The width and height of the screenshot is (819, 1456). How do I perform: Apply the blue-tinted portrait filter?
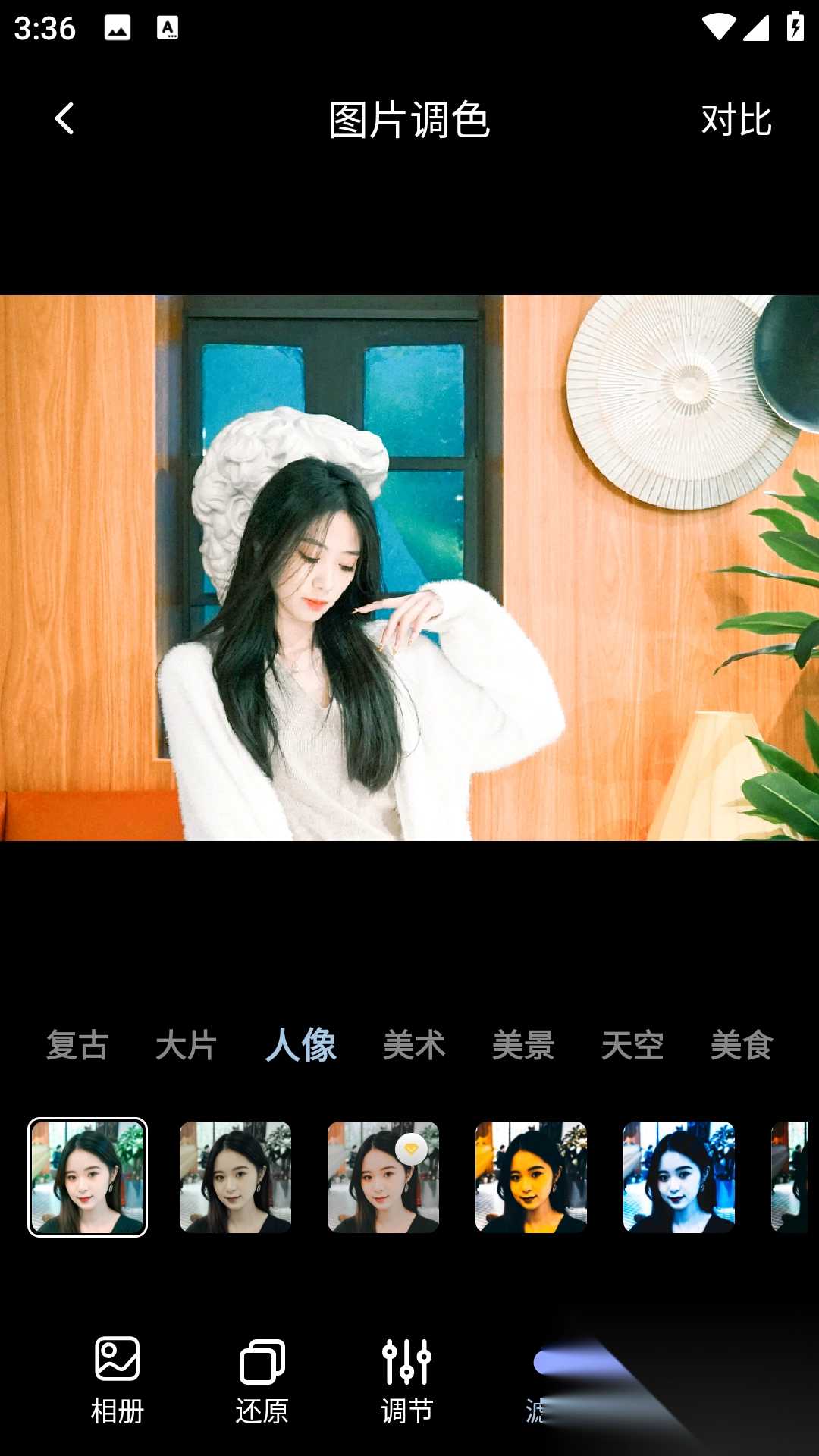679,1177
